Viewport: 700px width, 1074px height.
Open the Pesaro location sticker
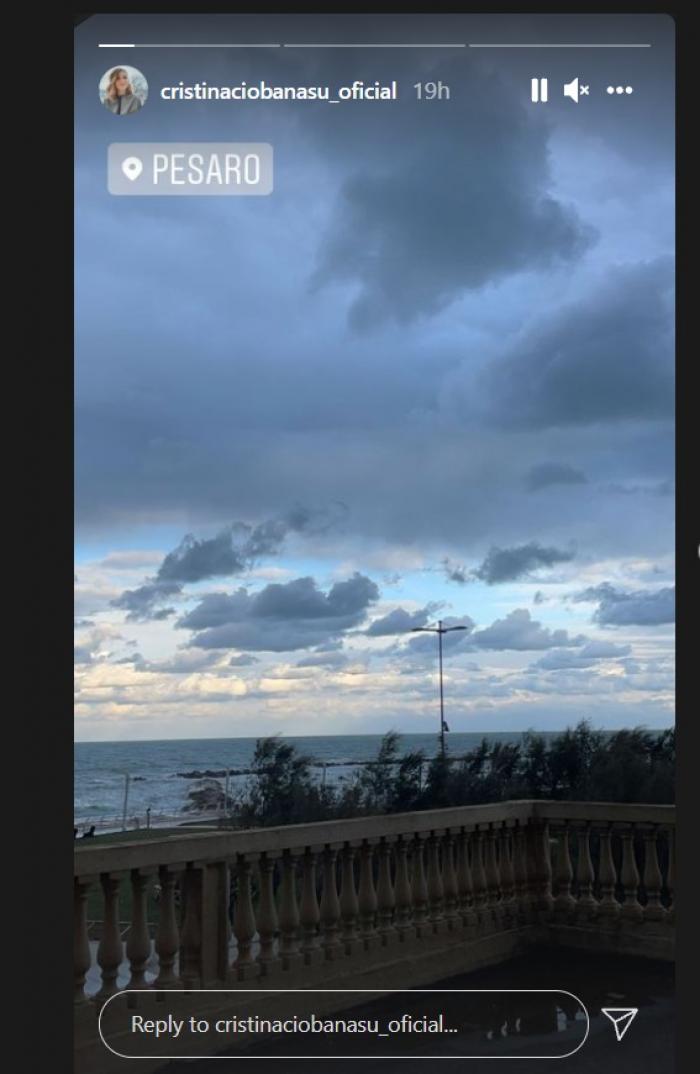190,169
